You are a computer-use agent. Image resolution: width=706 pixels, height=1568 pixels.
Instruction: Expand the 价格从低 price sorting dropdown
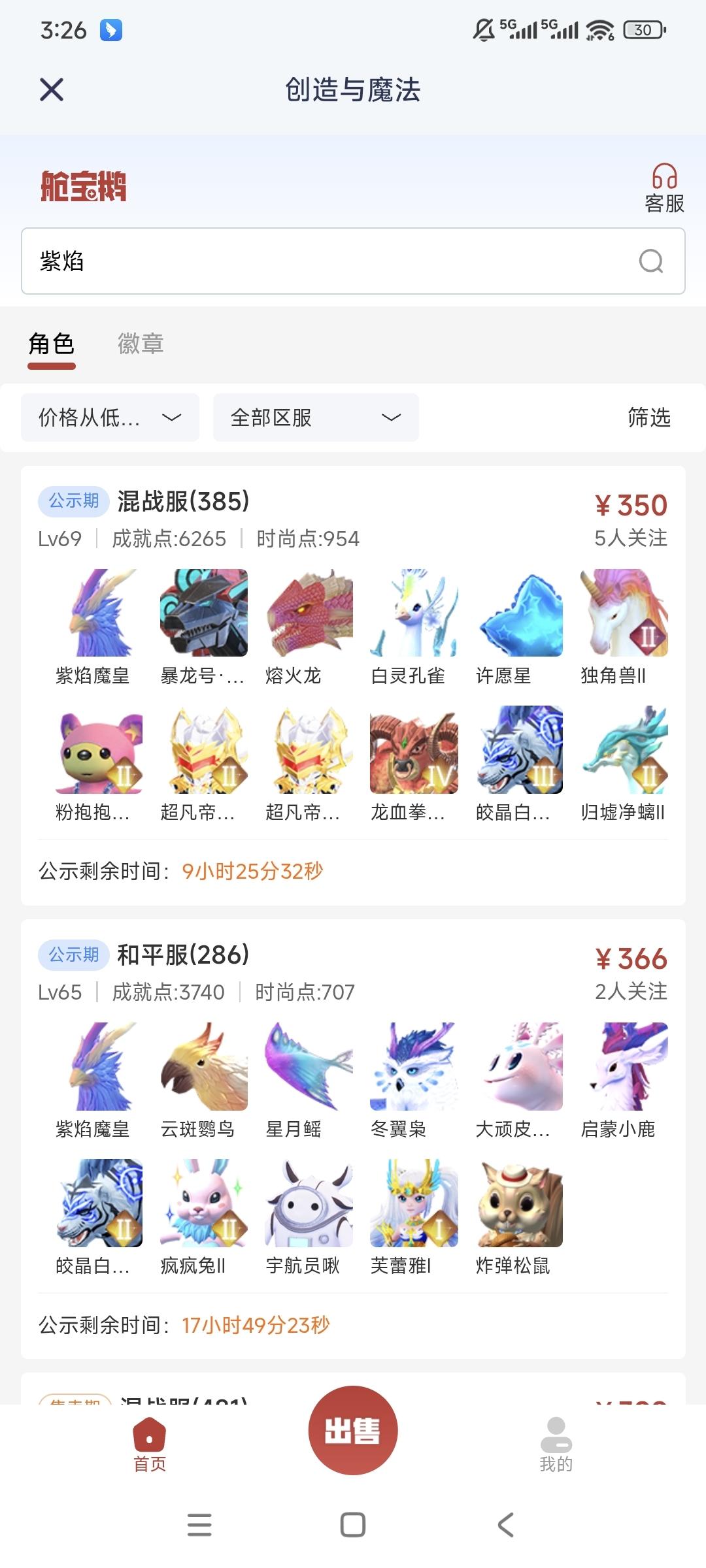(109, 417)
